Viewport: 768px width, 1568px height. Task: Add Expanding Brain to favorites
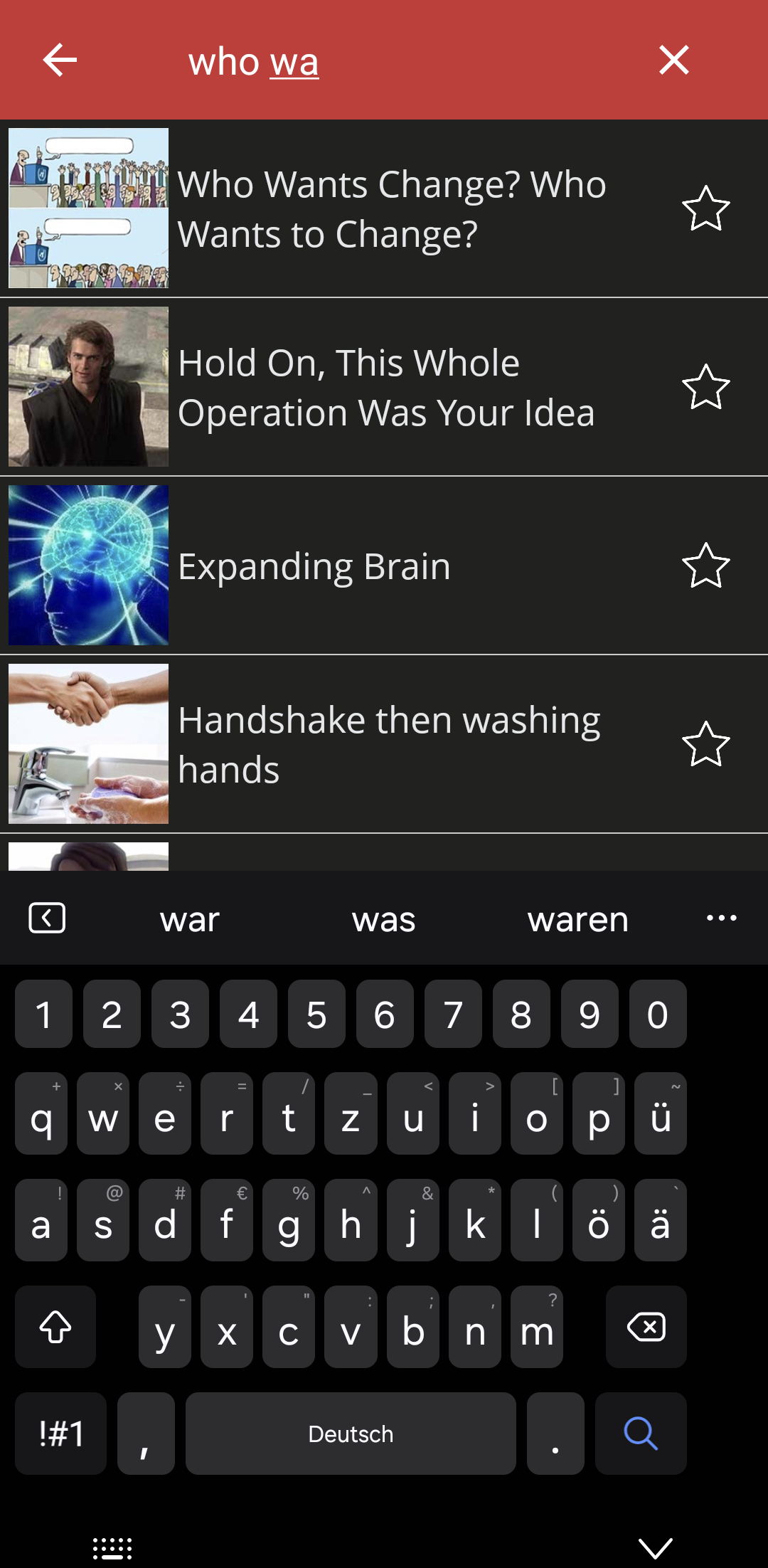[705, 566]
